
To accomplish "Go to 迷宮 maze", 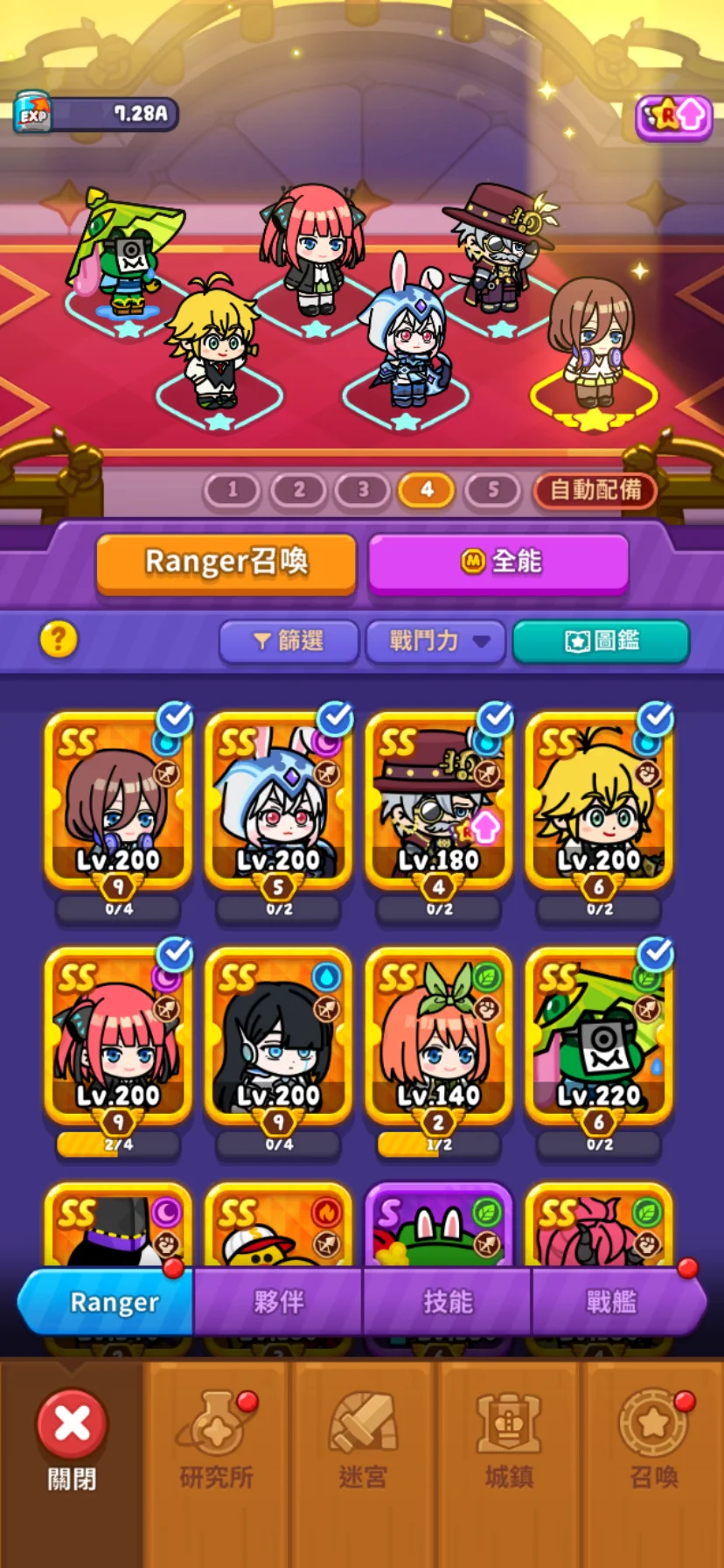I will [x=362, y=1444].
